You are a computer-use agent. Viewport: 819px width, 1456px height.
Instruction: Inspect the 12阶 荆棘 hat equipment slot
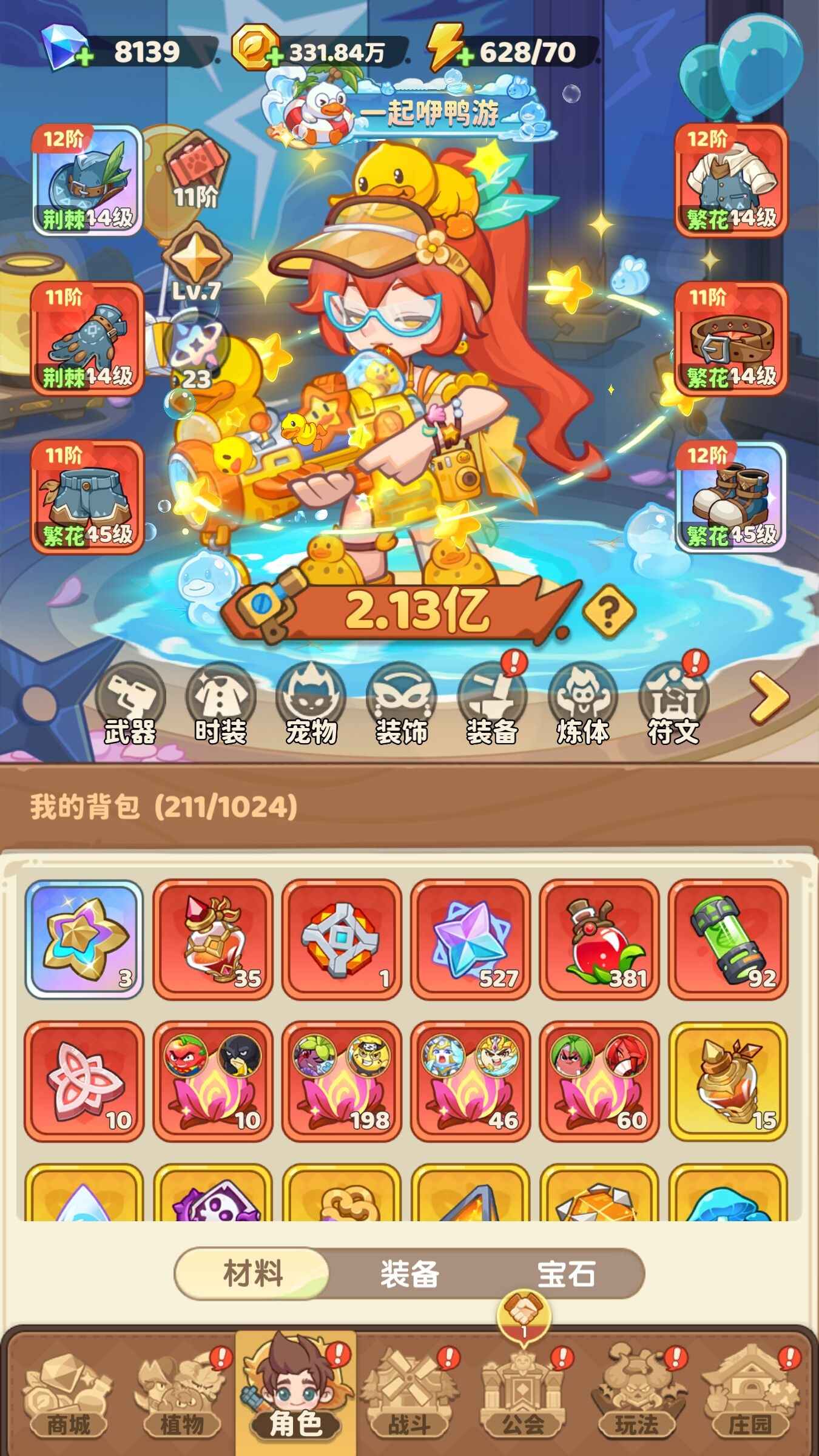coord(87,180)
